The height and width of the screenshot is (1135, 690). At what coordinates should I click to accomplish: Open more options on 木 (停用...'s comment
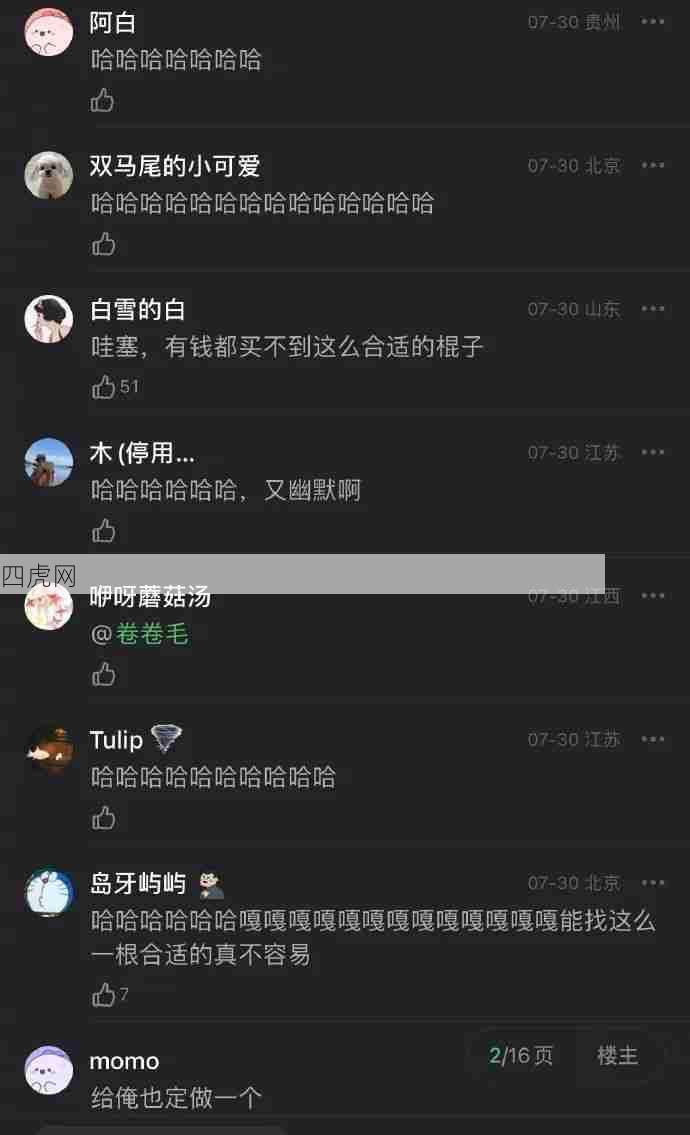tap(653, 453)
